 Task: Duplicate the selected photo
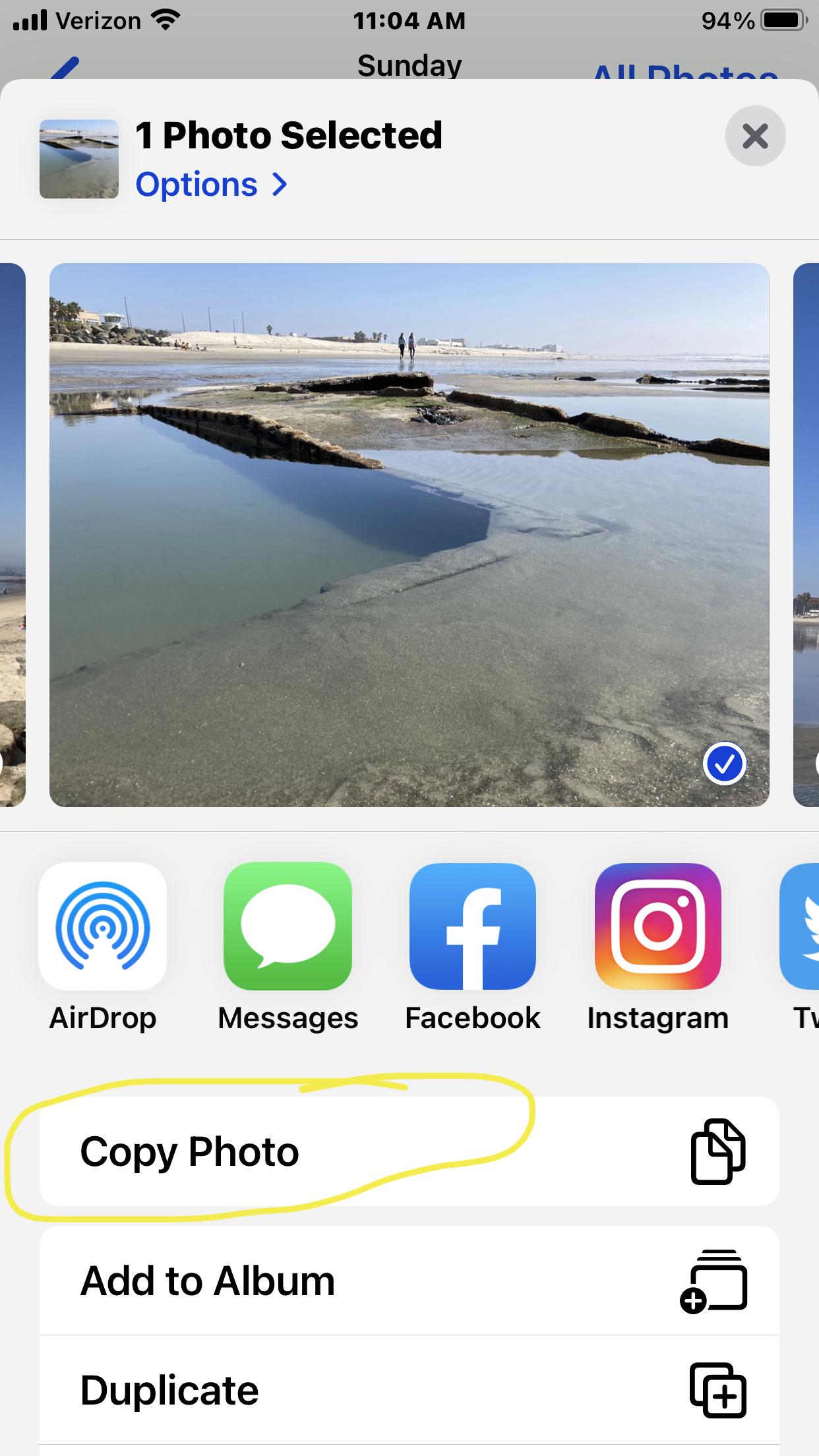pyautogui.click(x=409, y=1391)
